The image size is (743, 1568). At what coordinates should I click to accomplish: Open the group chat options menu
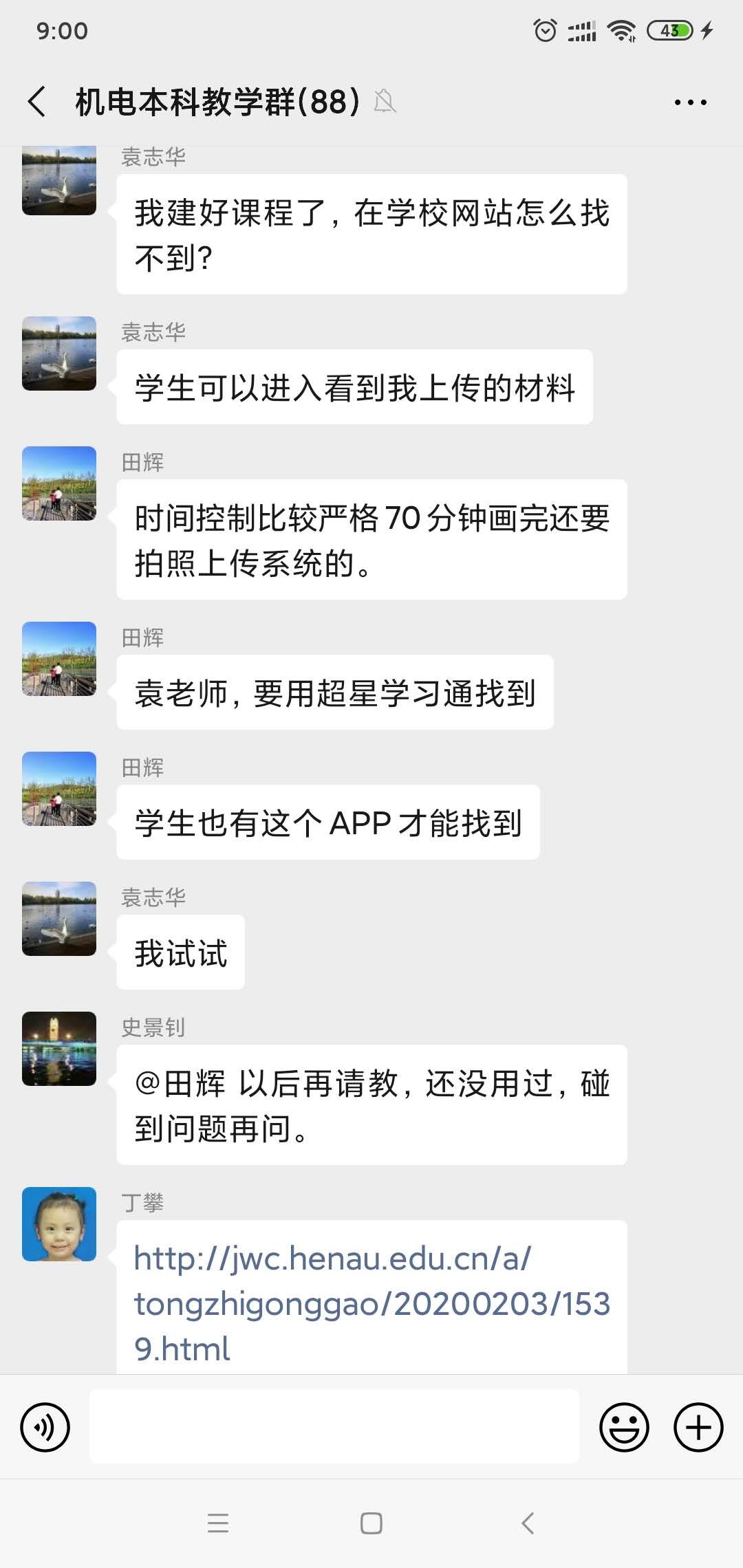[690, 102]
